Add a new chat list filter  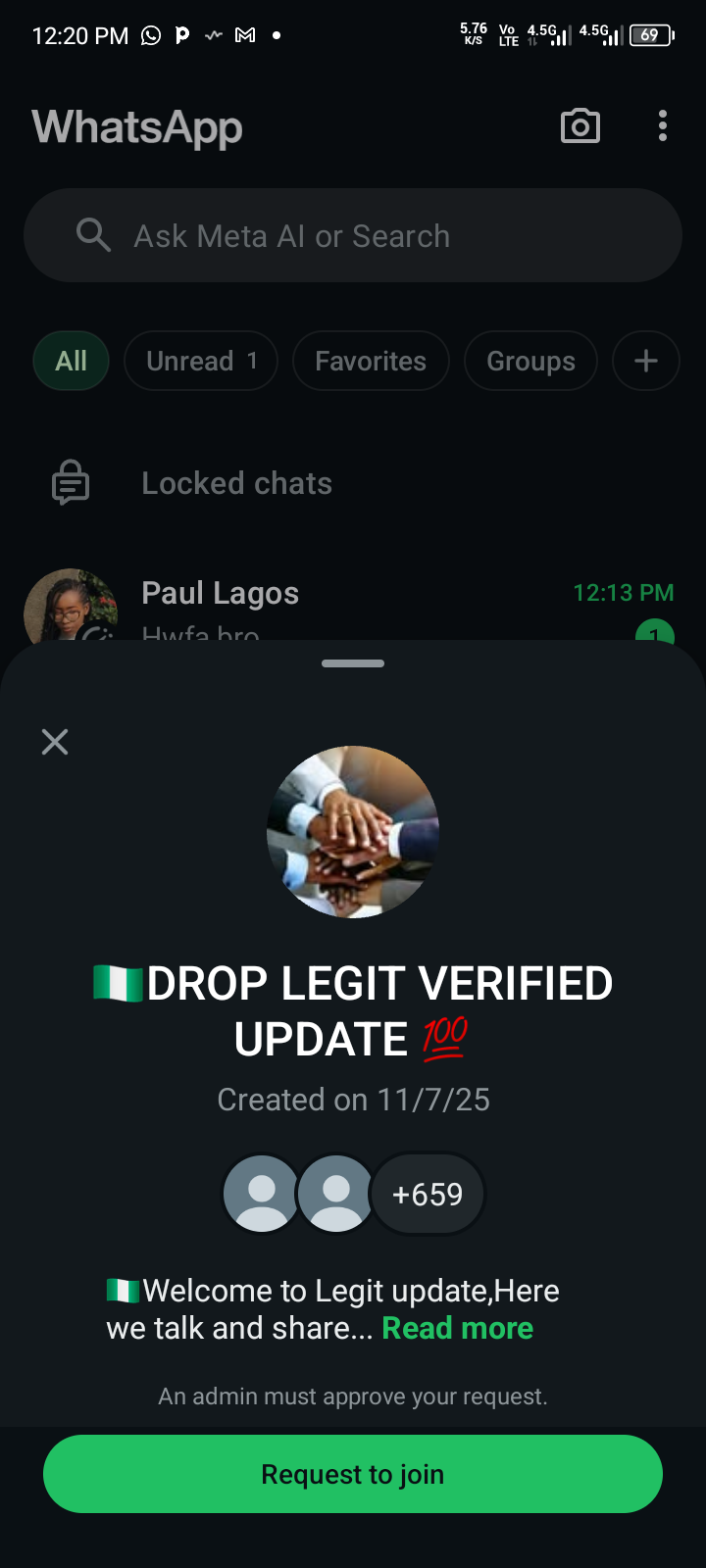pyautogui.click(x=645, y=361)
